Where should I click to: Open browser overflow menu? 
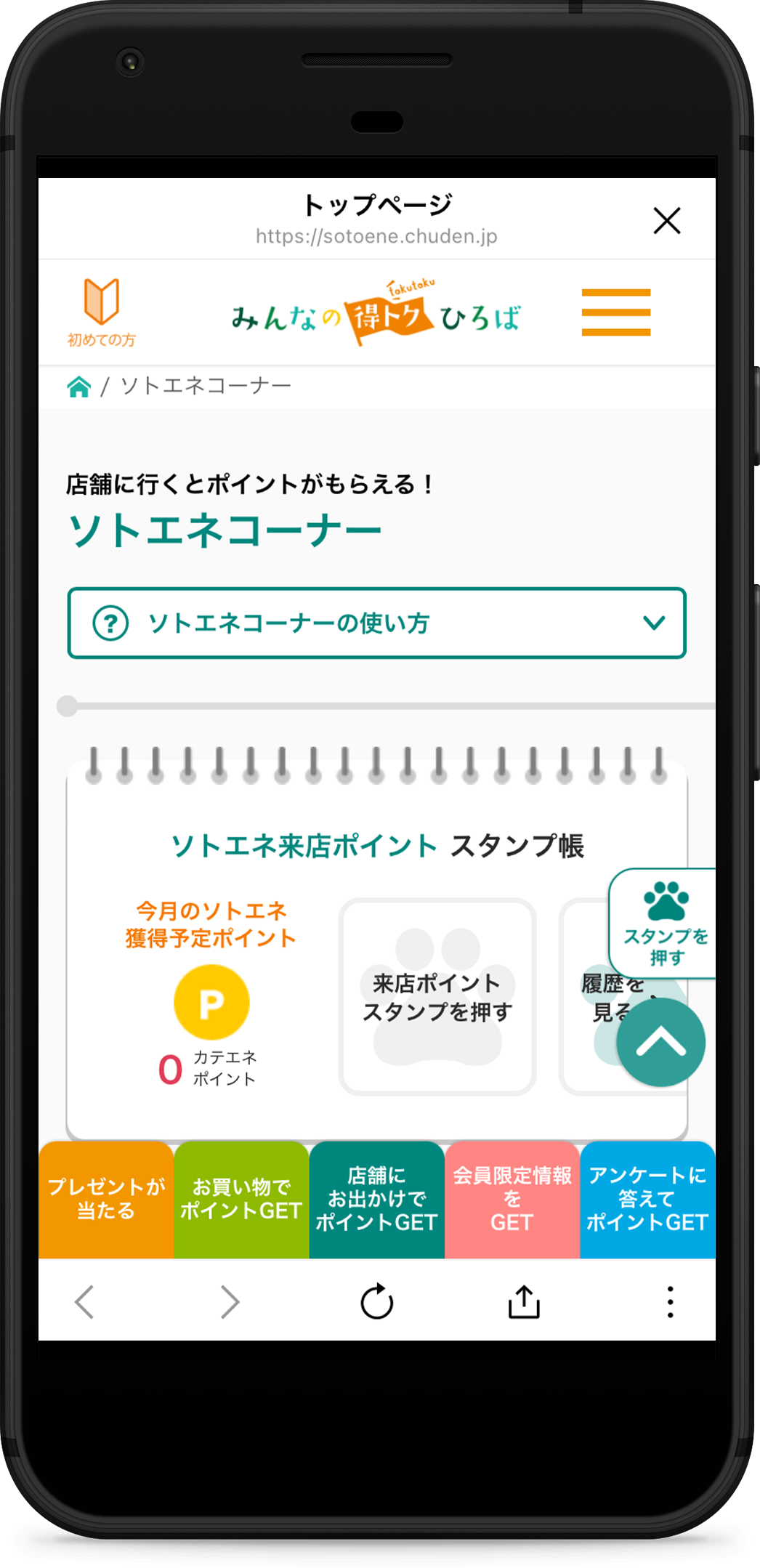pos(670,1301)
